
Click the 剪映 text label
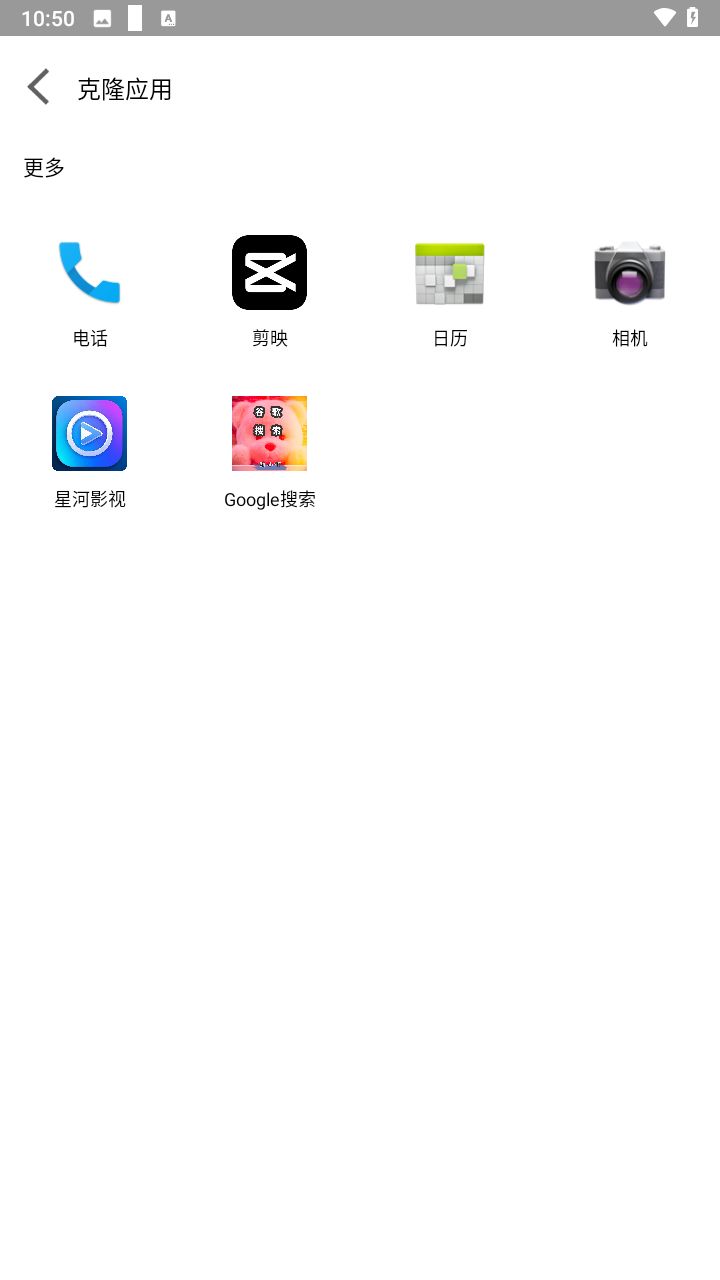pyautogui.click(x=269, y=338)
